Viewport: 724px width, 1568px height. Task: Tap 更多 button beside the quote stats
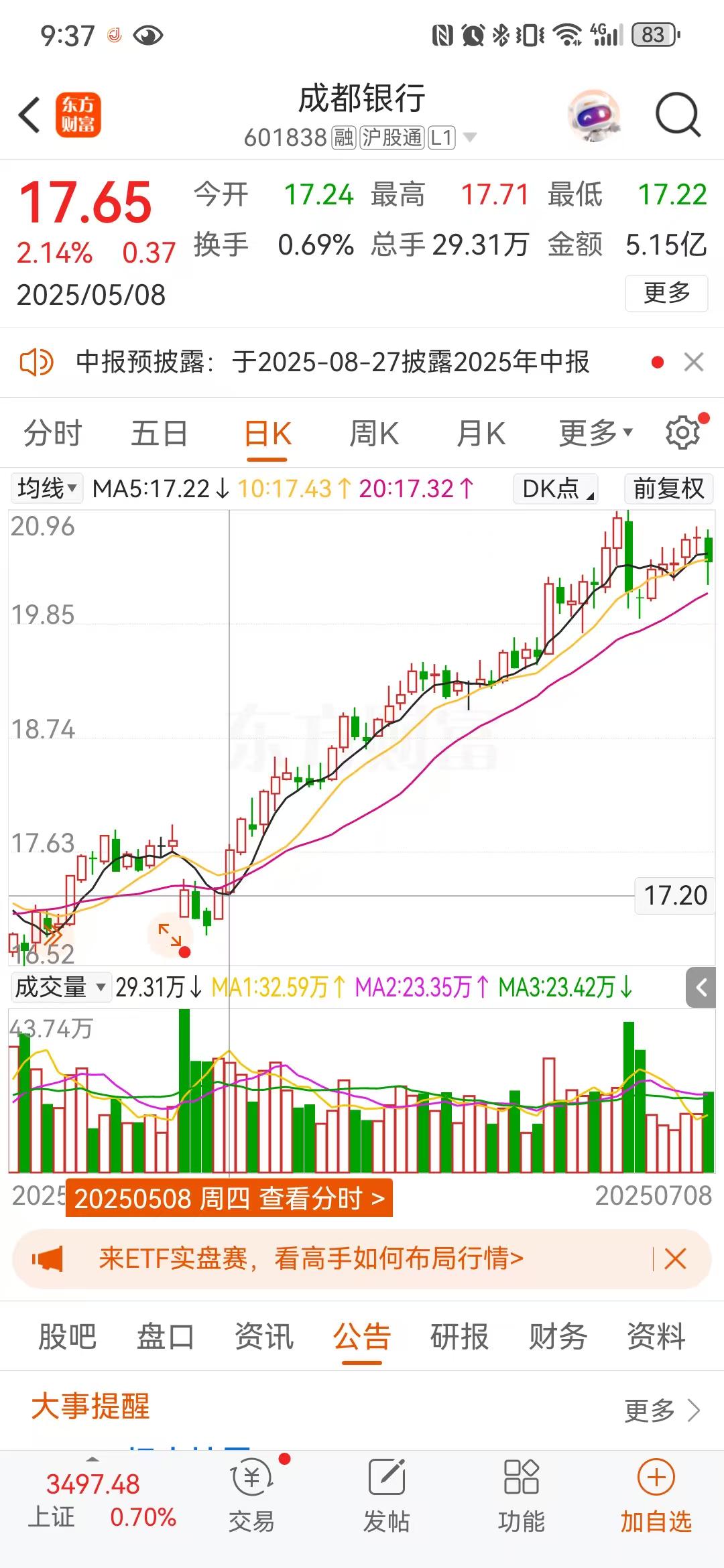[666, 293]
